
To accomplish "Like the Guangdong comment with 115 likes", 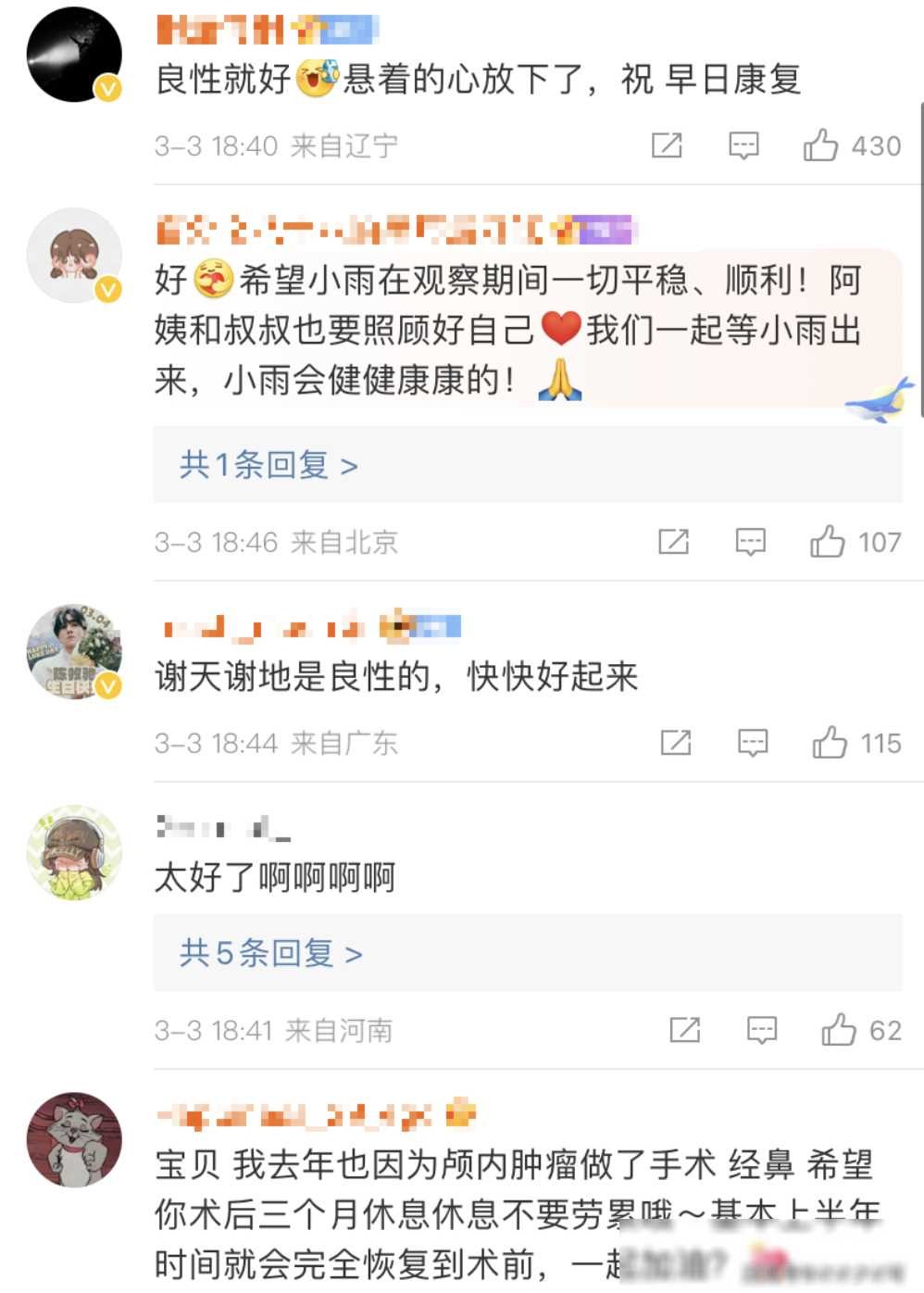I will point(830,743).
